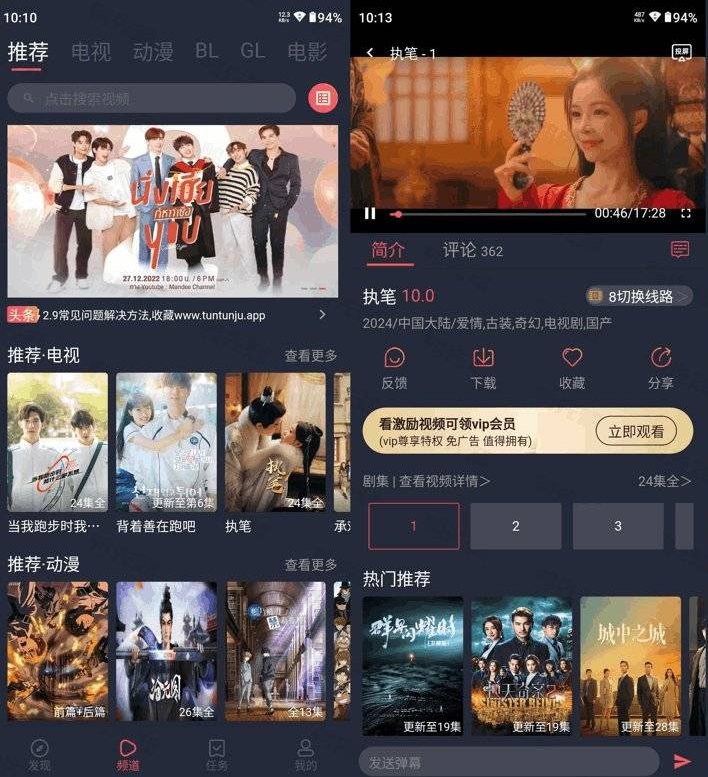
Task: Open the 动漫 category tab
Action: pyautogui.click(x=153, y=51)
